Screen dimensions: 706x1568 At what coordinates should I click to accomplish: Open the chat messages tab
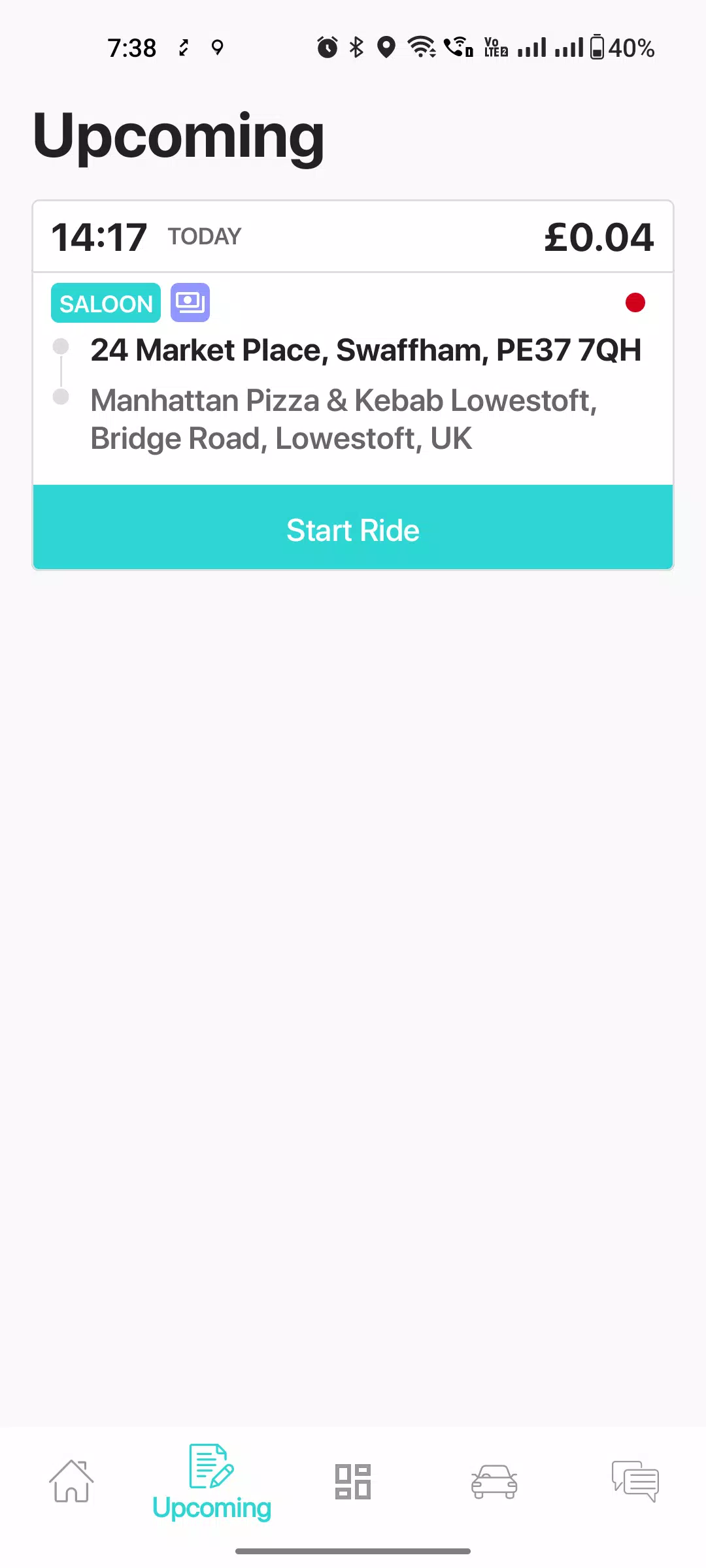635,1481
